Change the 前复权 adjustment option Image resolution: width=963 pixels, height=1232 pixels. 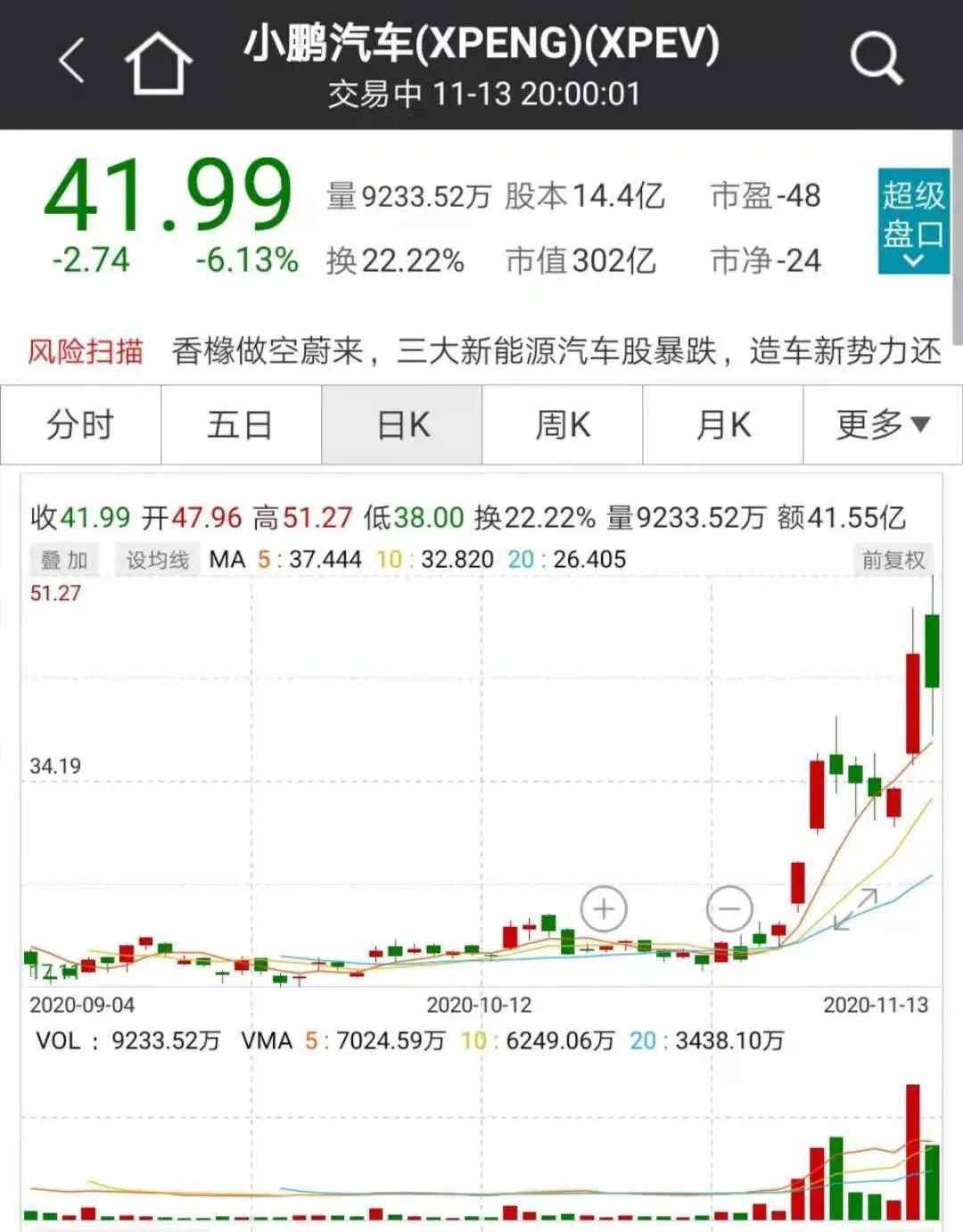tap(893, 560)
